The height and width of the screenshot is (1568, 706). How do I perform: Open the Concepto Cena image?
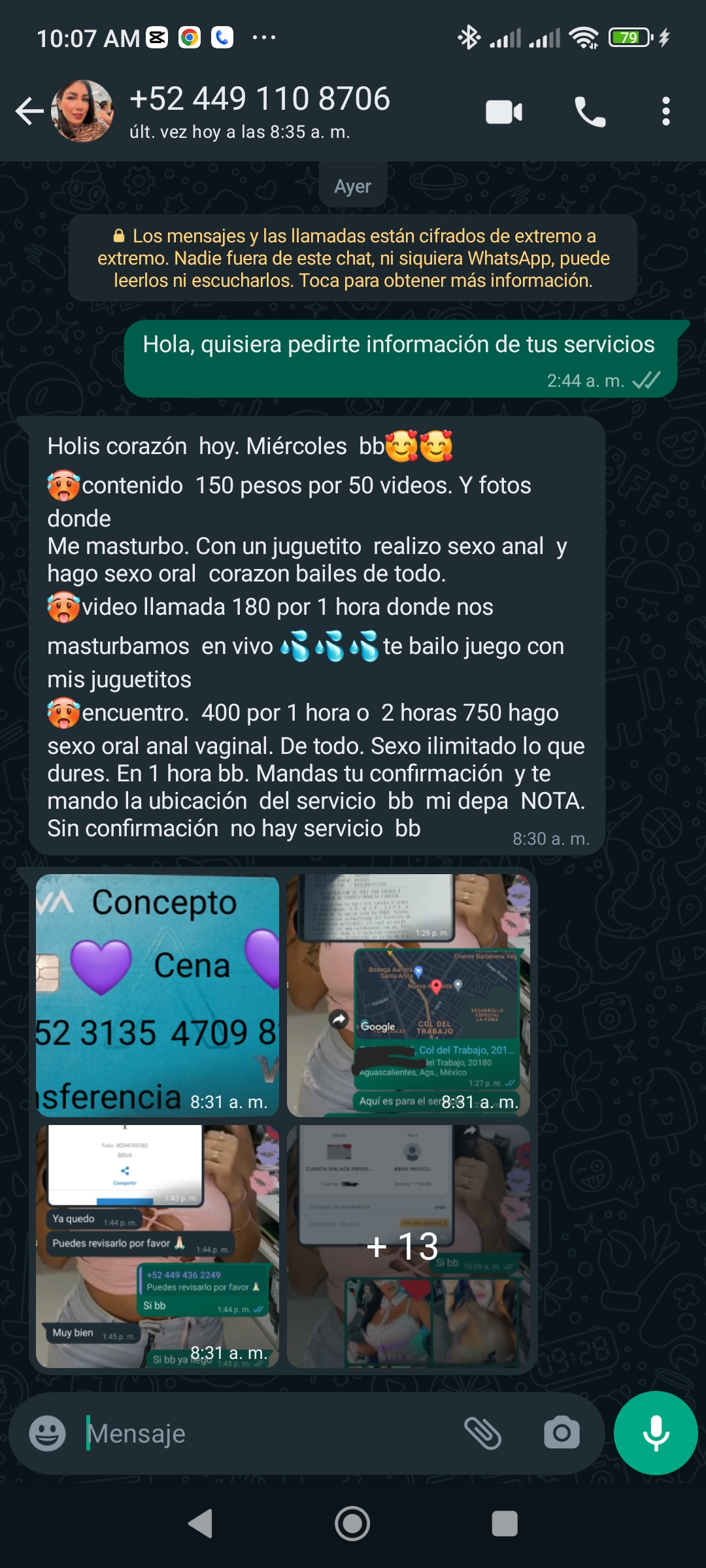(x=158, y=995)
